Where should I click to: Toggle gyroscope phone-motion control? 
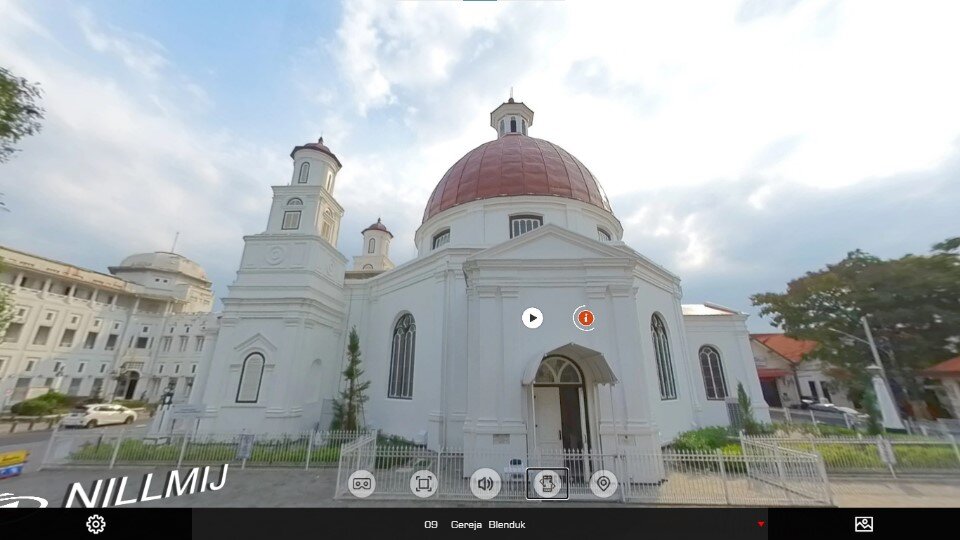(x=547, y=484)
